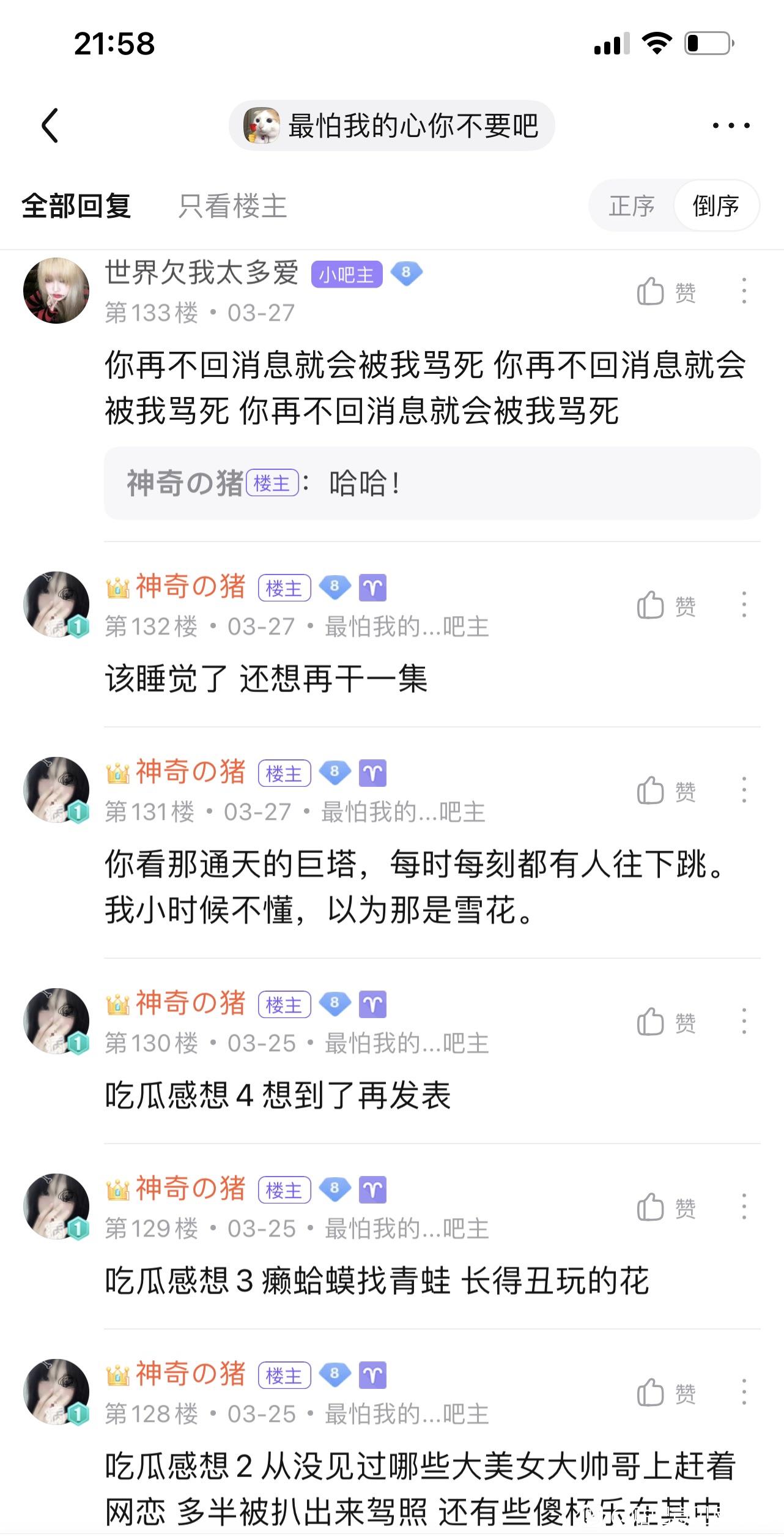Open more options for floor 132 reply
The height and width of the screenshot is (1537, 784).
pyautogui.click(x=744, y=605)
